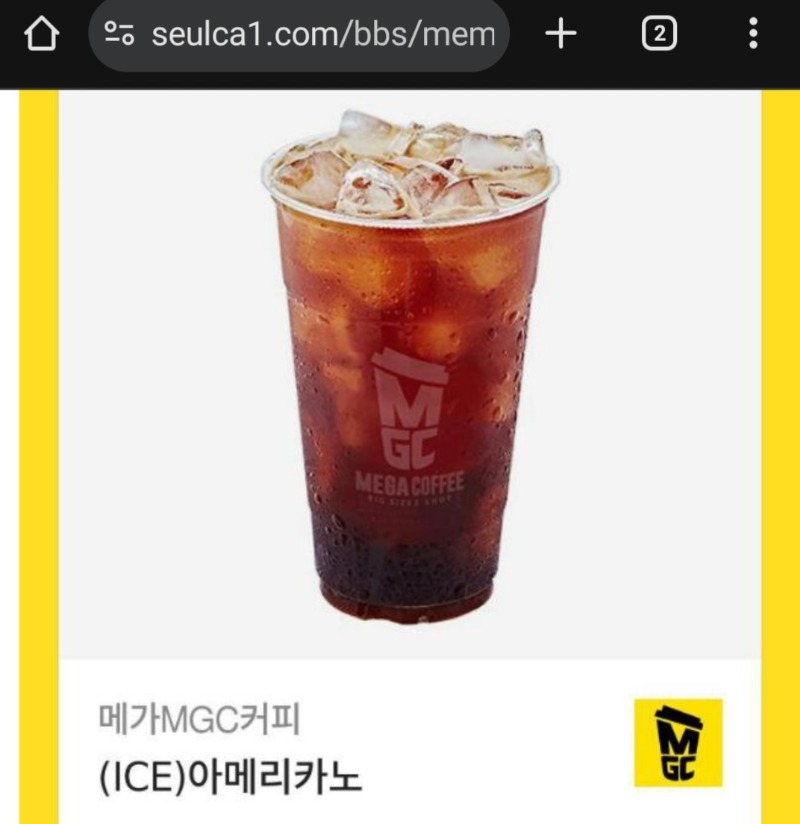800x824 pixels.
Task: Open a new browser tab
Action: coord(561,35)
